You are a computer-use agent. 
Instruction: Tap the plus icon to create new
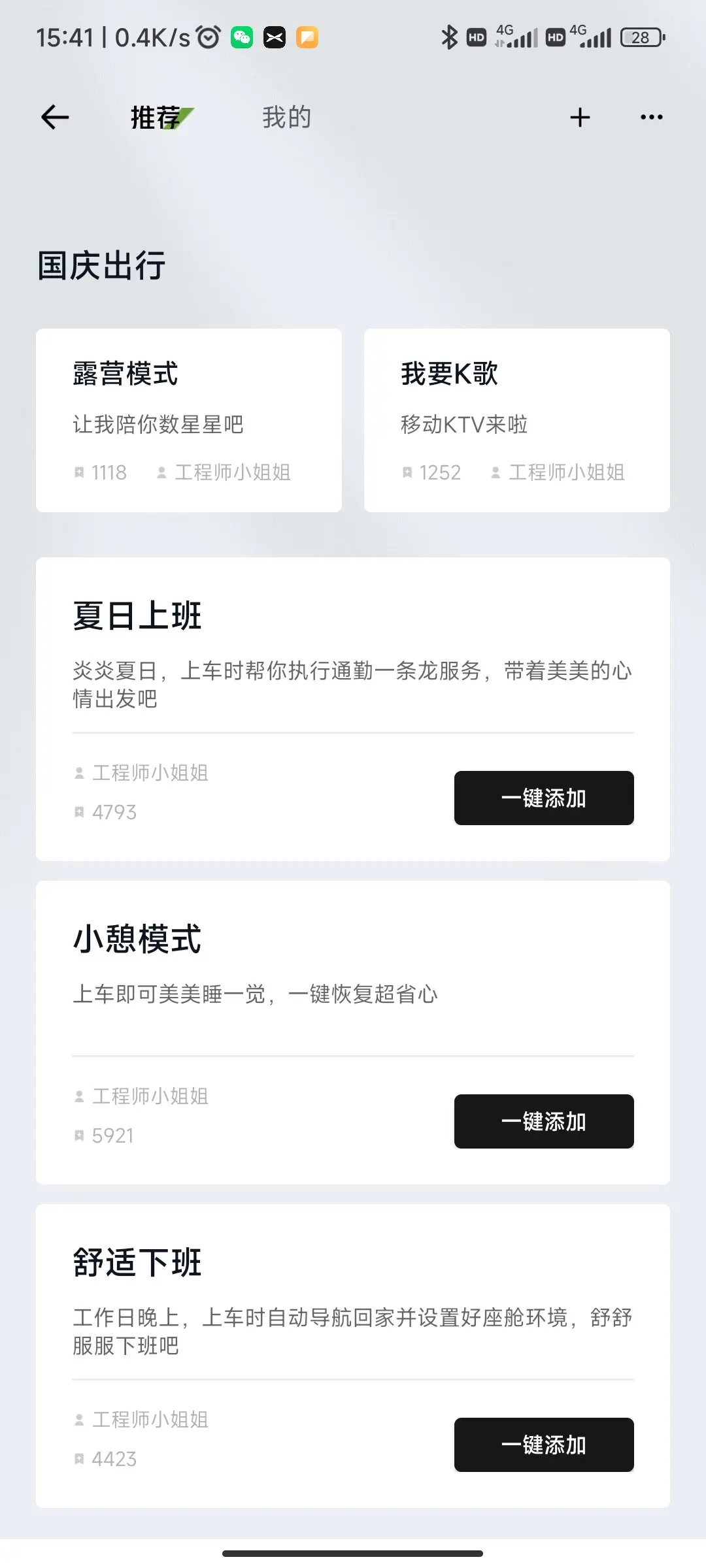(580, 118)
